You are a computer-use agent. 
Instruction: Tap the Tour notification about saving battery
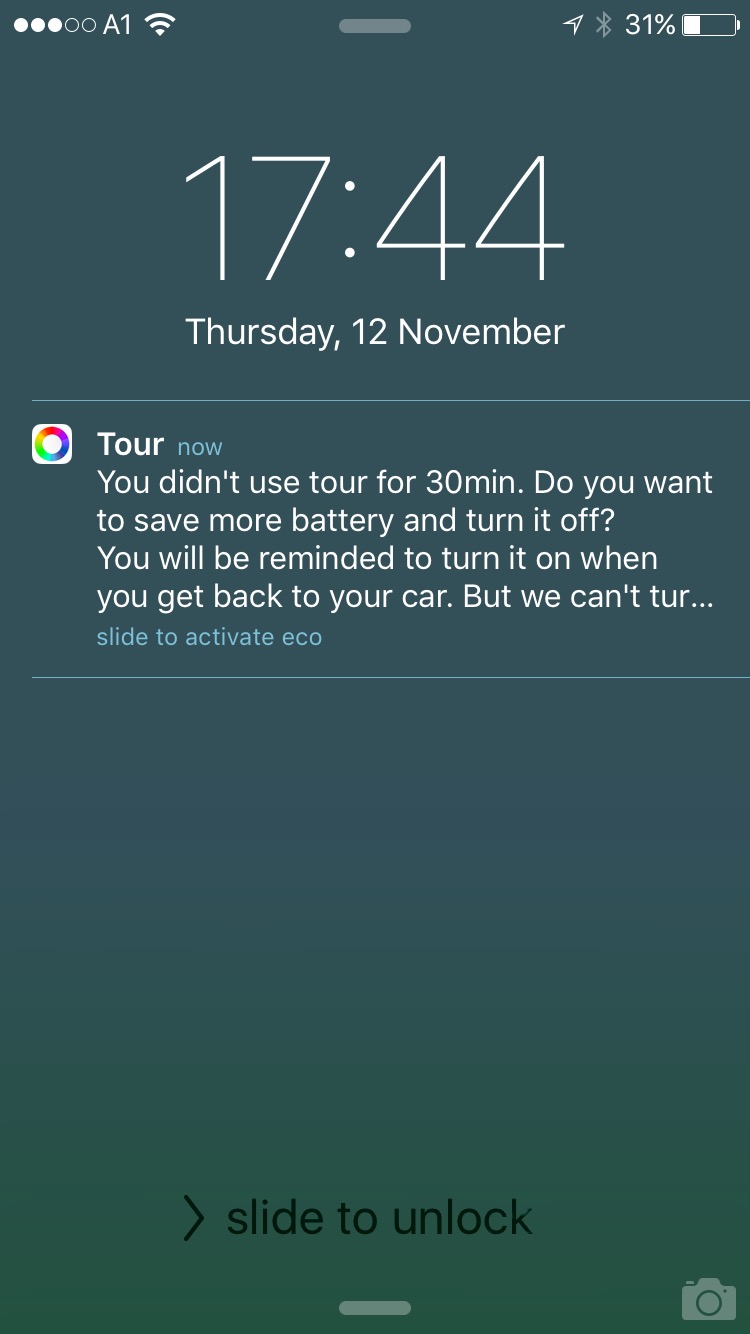pyautogui.click(x=390, y=539)
